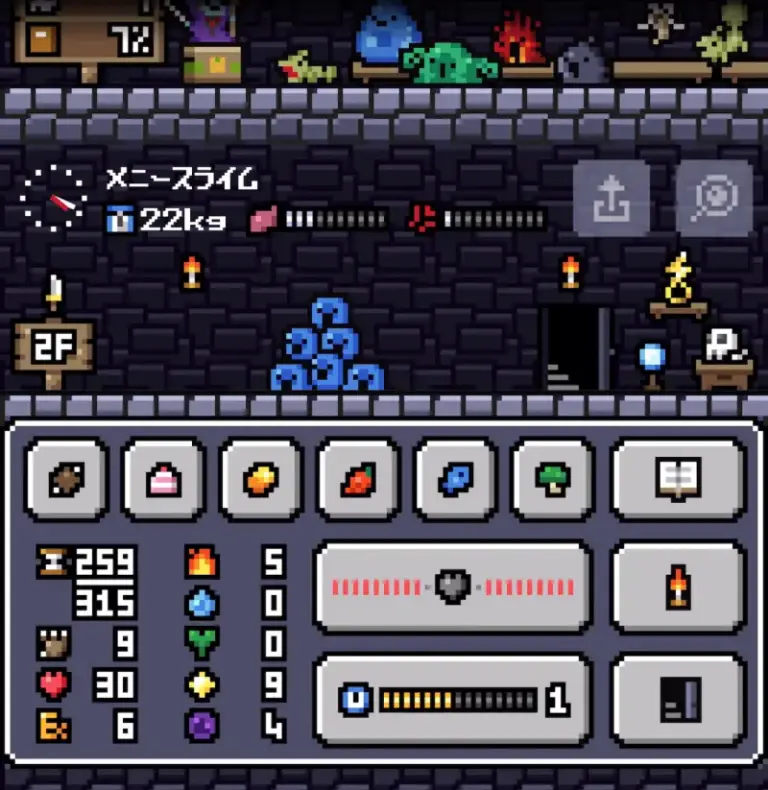Feed the brown meat food item
768x790 pixels.
tap(65, 480)
